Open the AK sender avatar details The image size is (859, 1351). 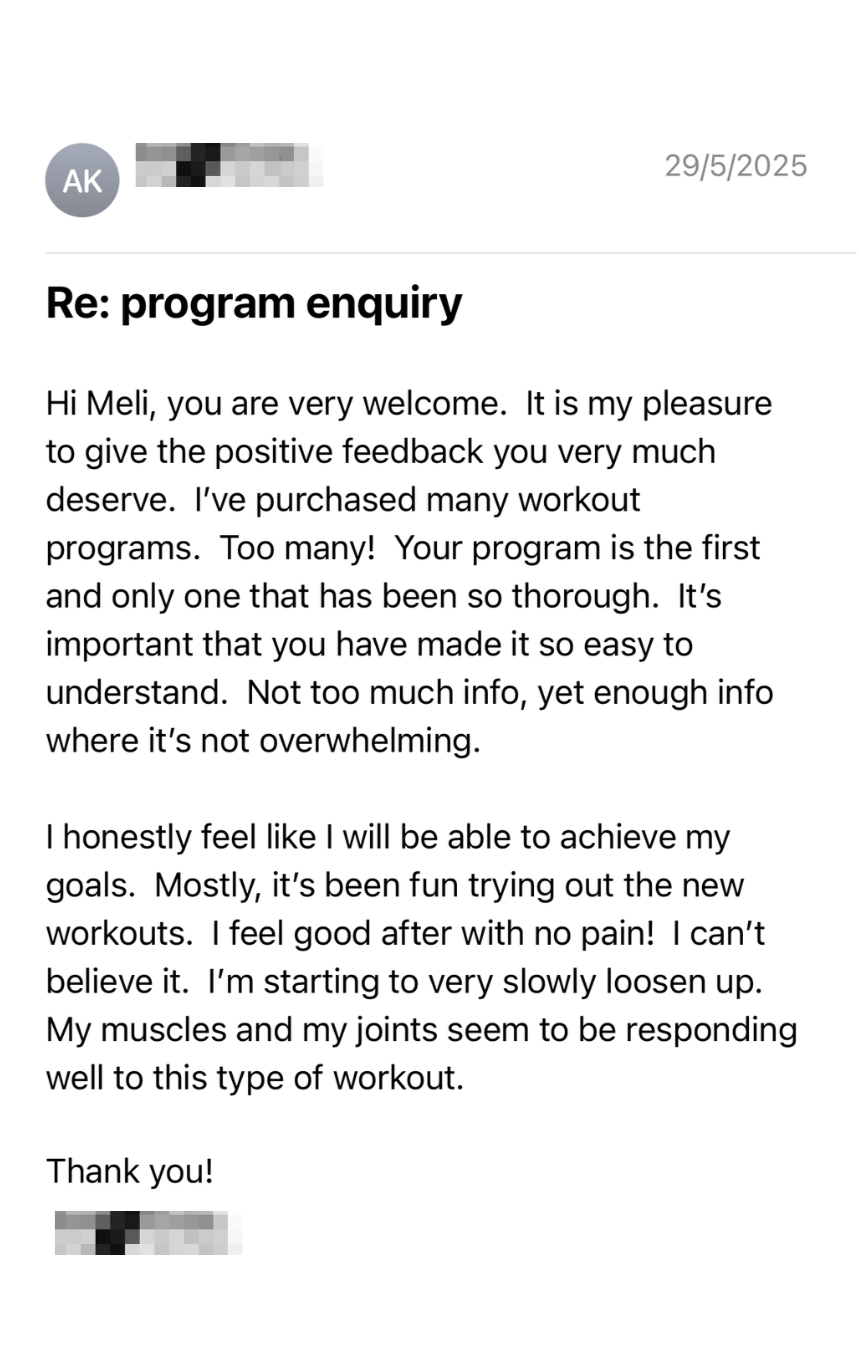tap(82, 180)
